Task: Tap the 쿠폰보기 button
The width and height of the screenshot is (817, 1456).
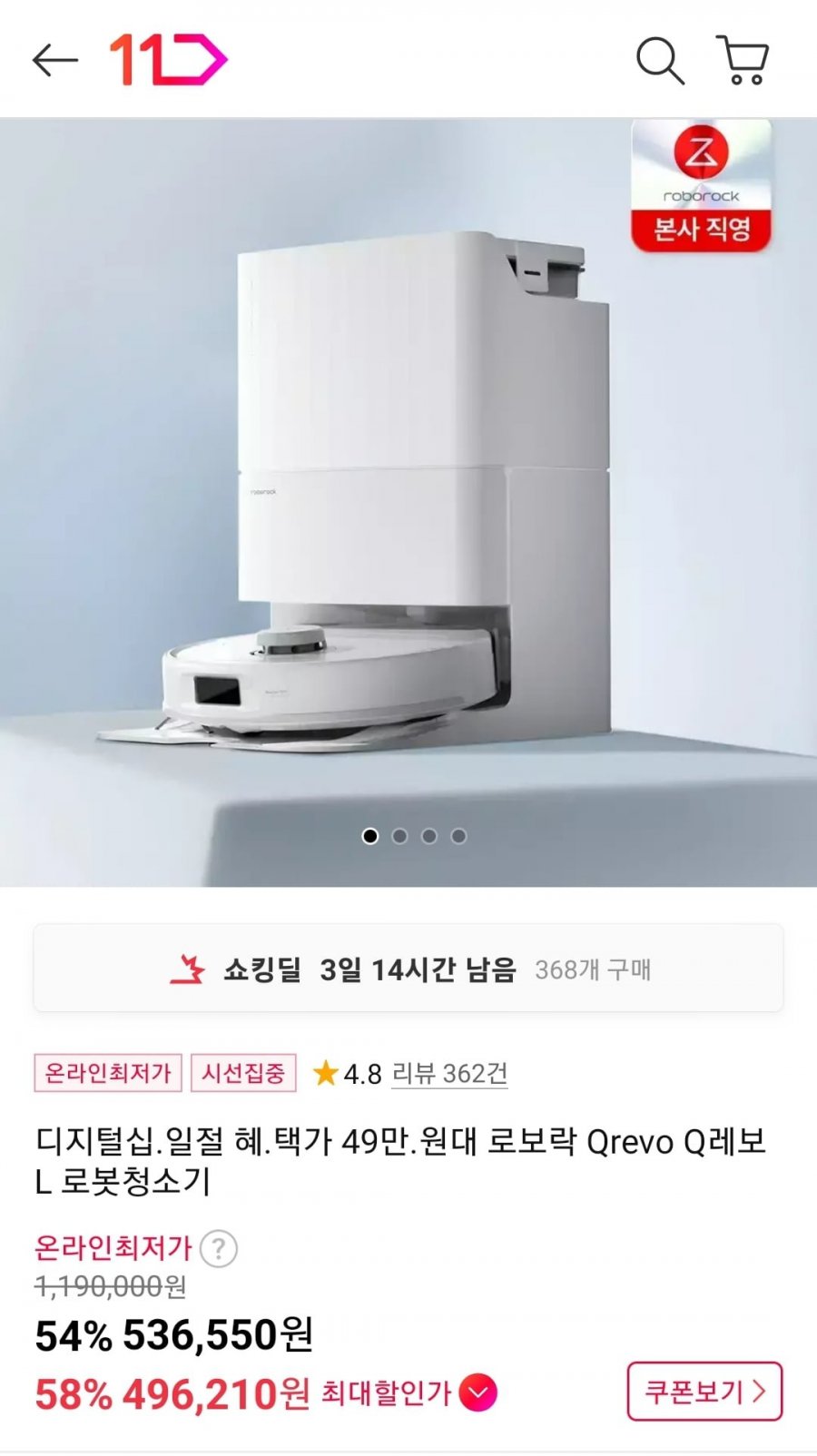Action: pyautogui.click(x=704, y=1391)
